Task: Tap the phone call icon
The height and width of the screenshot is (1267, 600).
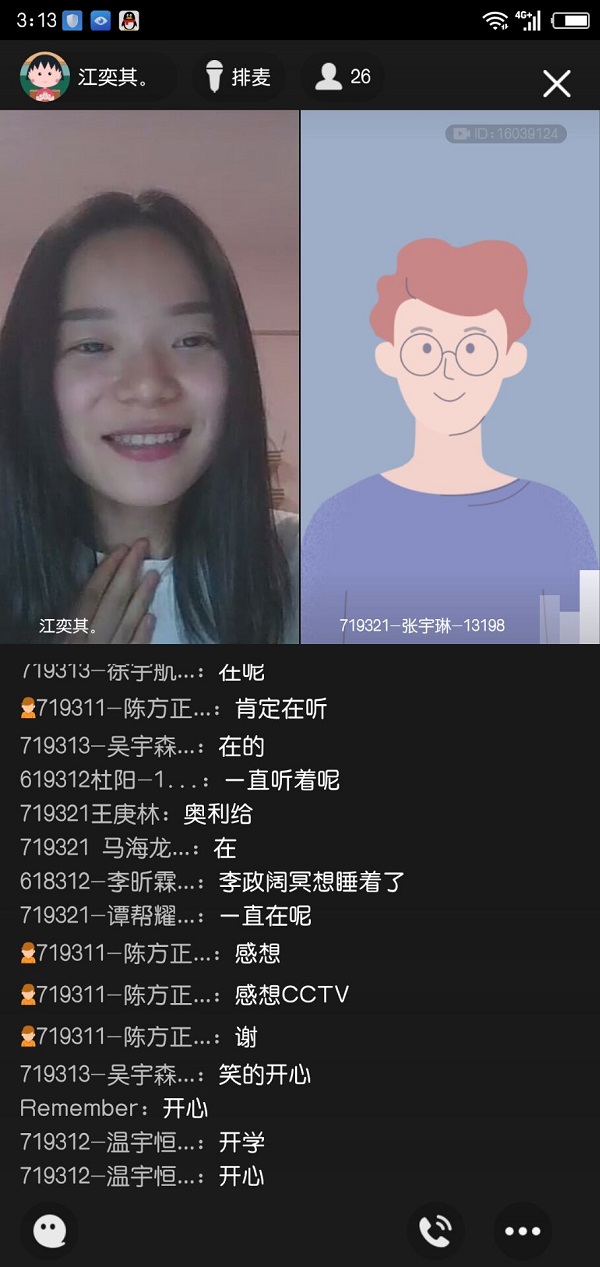Action: tap(435, 1231)
